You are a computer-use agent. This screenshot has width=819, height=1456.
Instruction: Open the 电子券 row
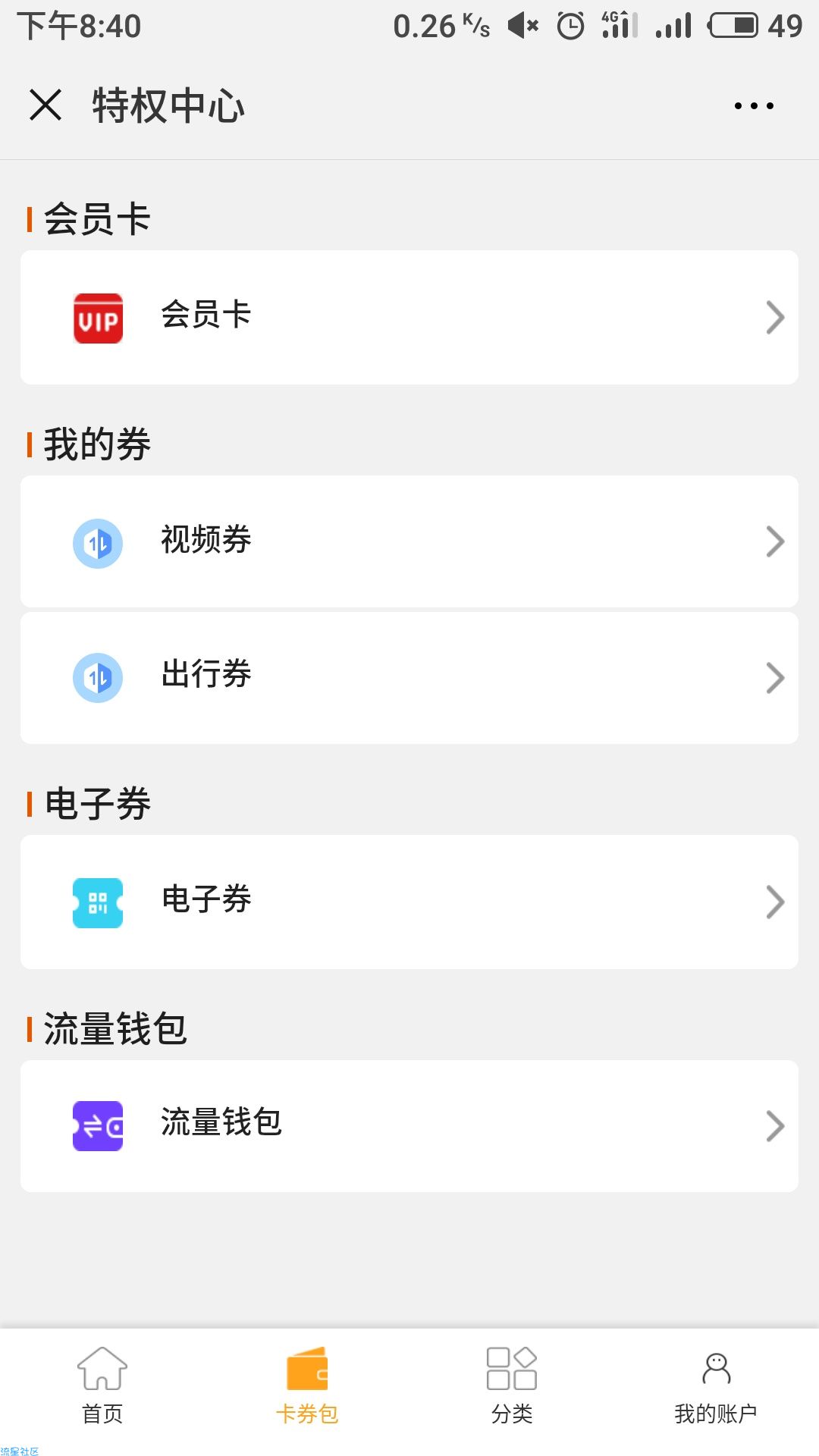[409, 902]
